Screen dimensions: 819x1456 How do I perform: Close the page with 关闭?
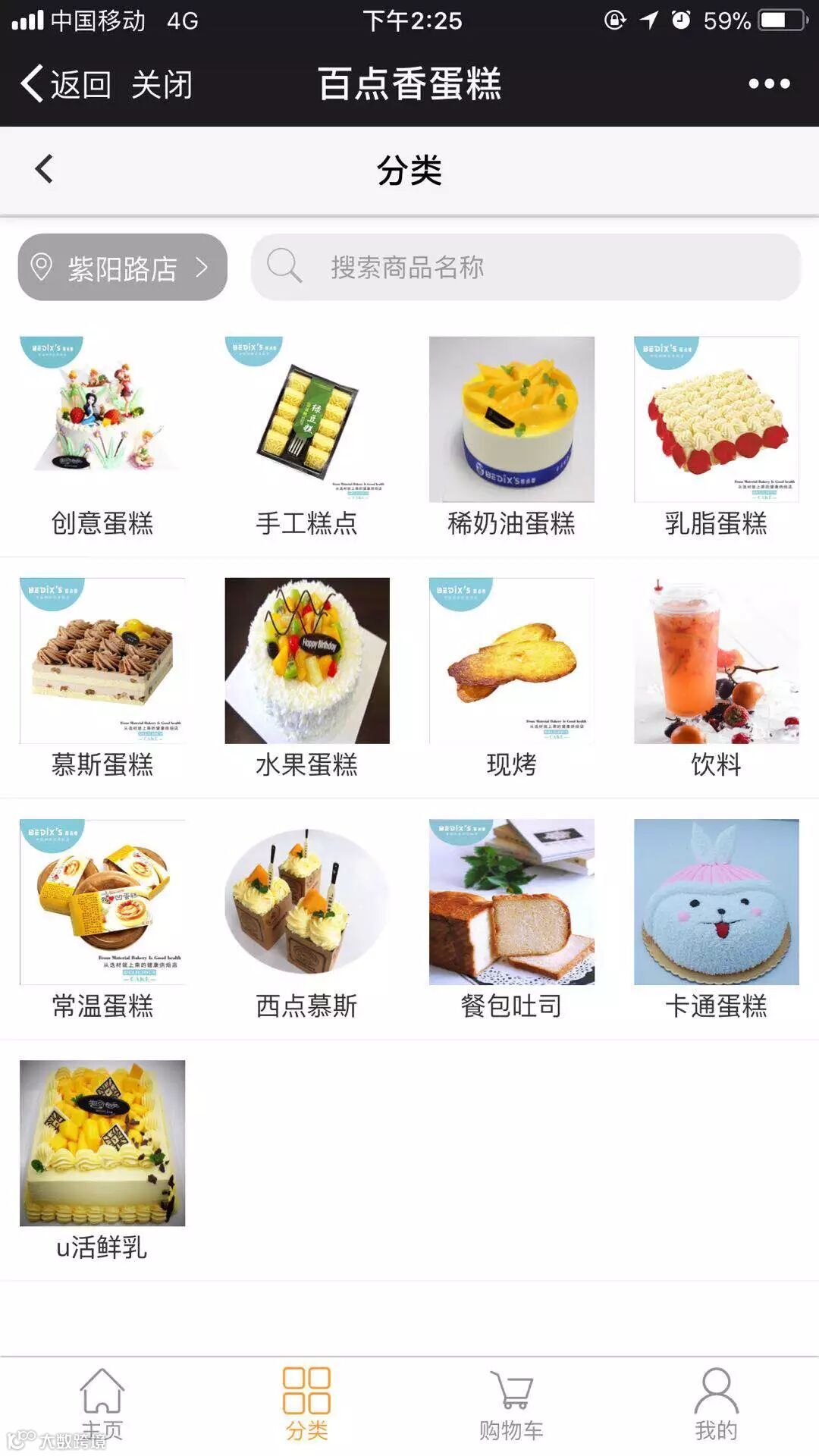tap(162, 83)
